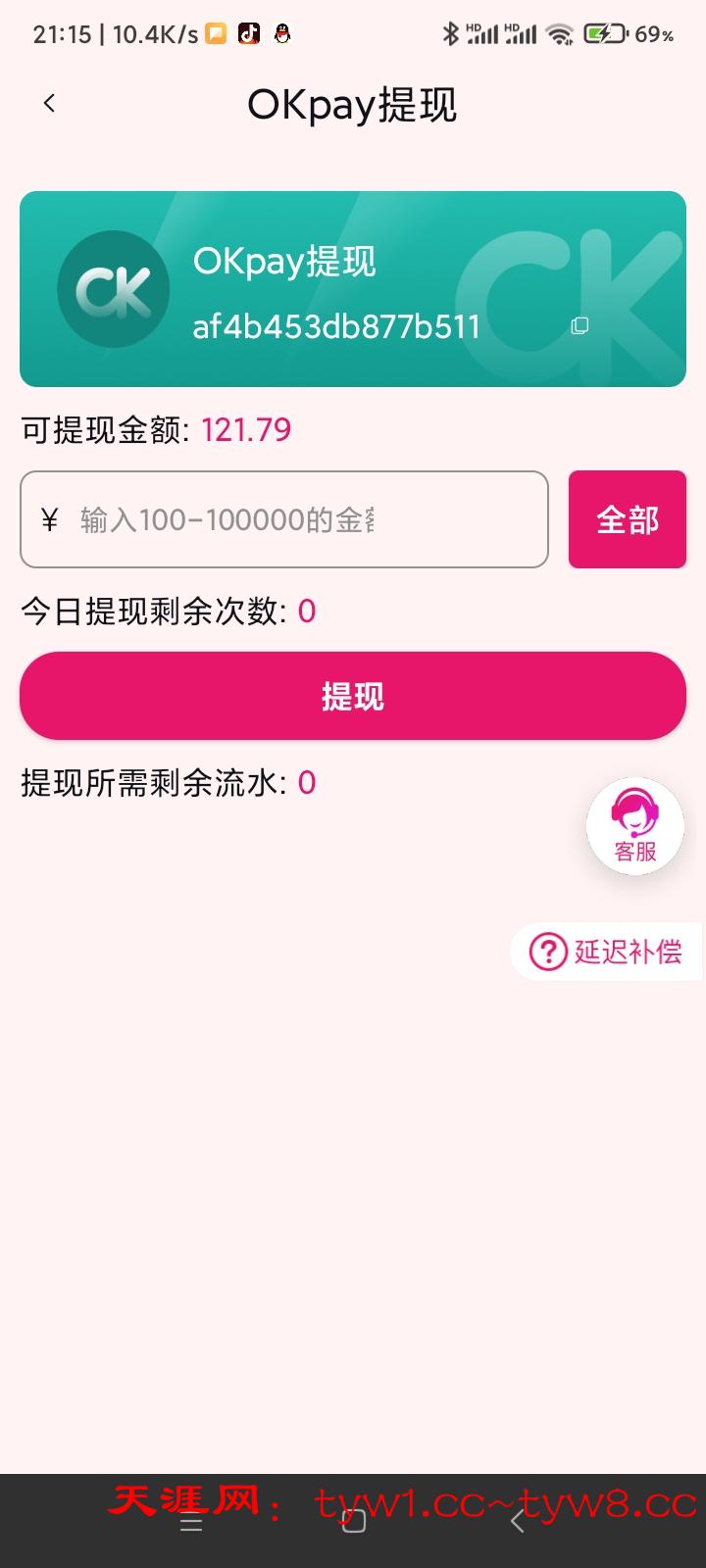Open 客服 customer service chat

tap(634, 826)
